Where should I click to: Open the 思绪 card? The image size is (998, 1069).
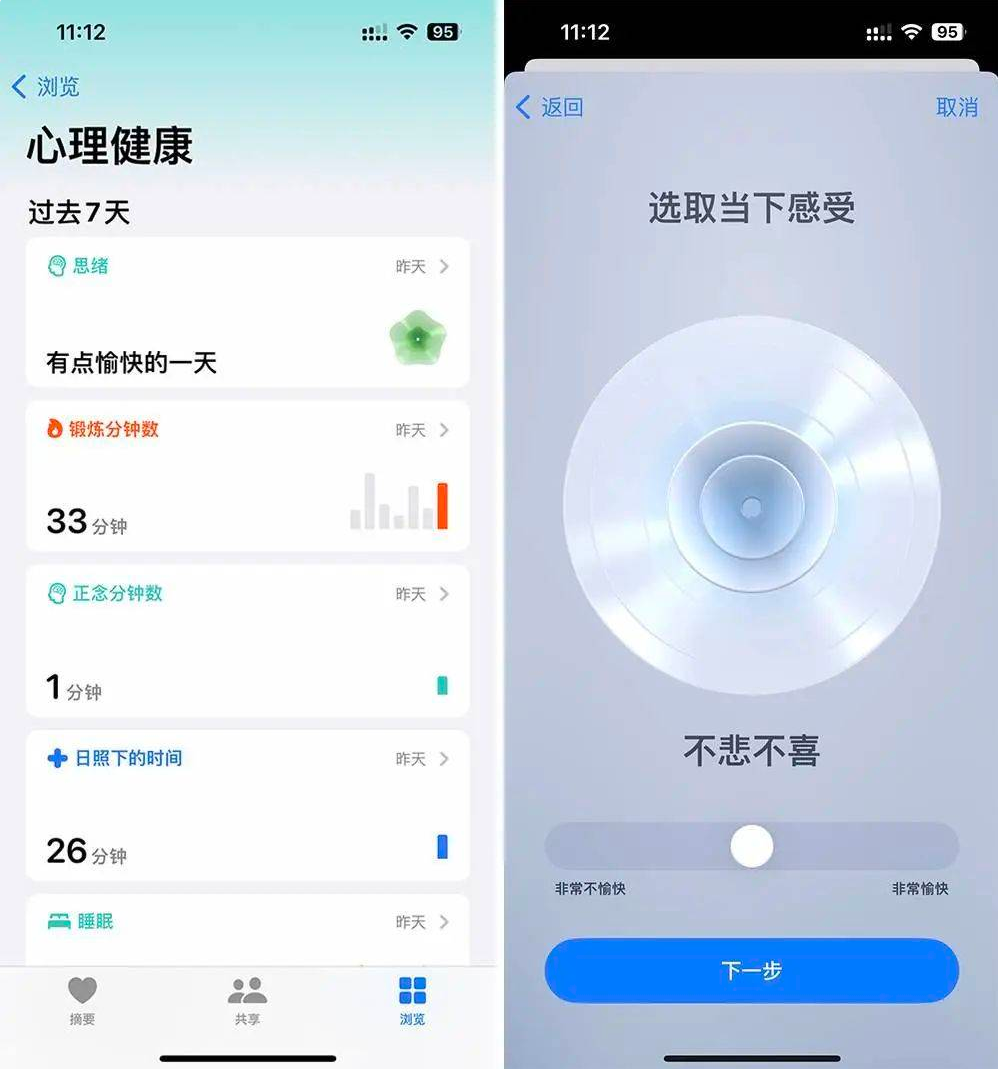[247, 312]
